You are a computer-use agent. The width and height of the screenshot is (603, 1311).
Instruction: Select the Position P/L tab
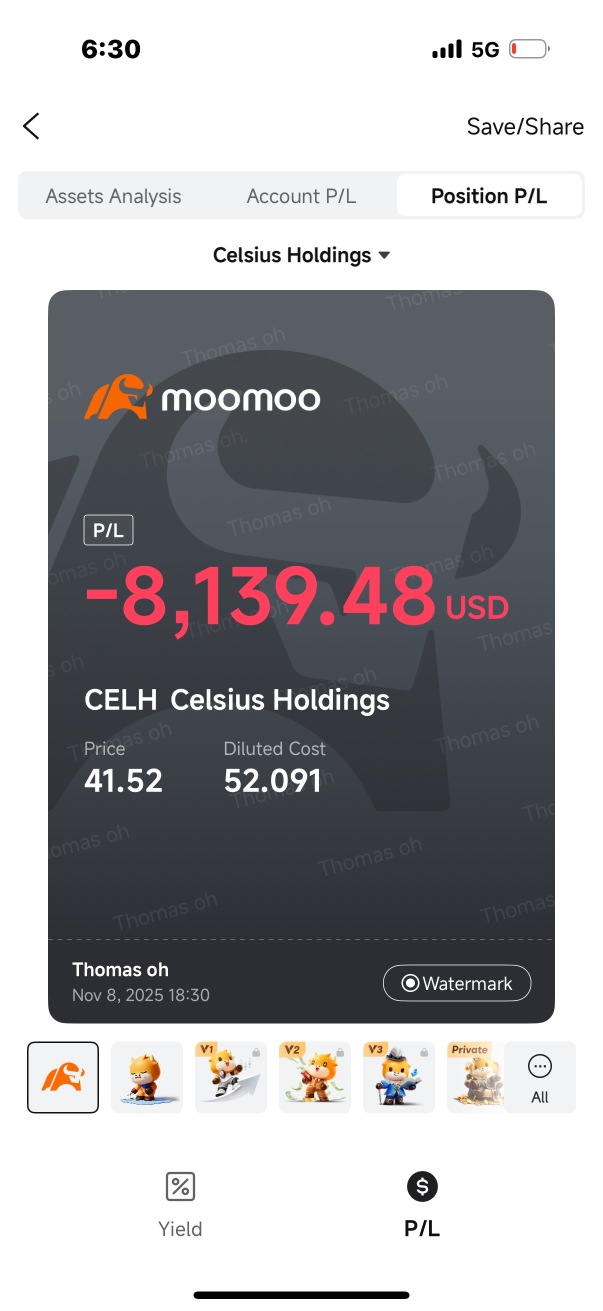tap(489, 196)
